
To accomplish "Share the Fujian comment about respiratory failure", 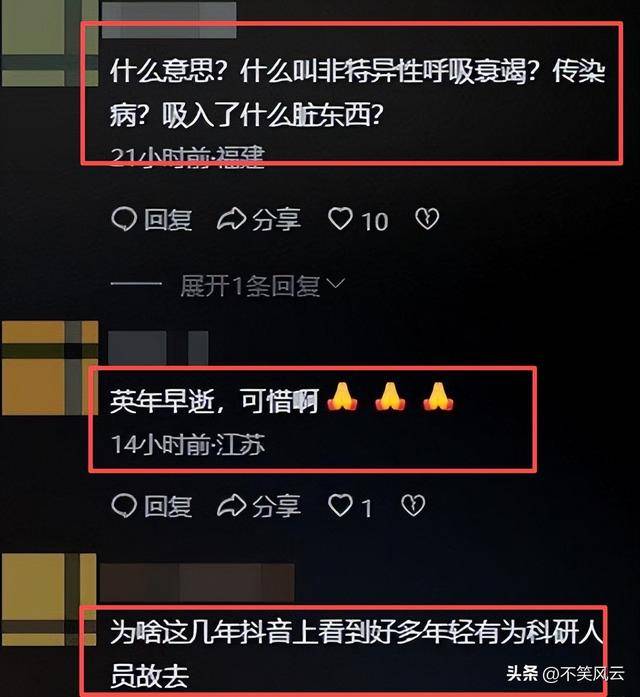I will [259, 220].
